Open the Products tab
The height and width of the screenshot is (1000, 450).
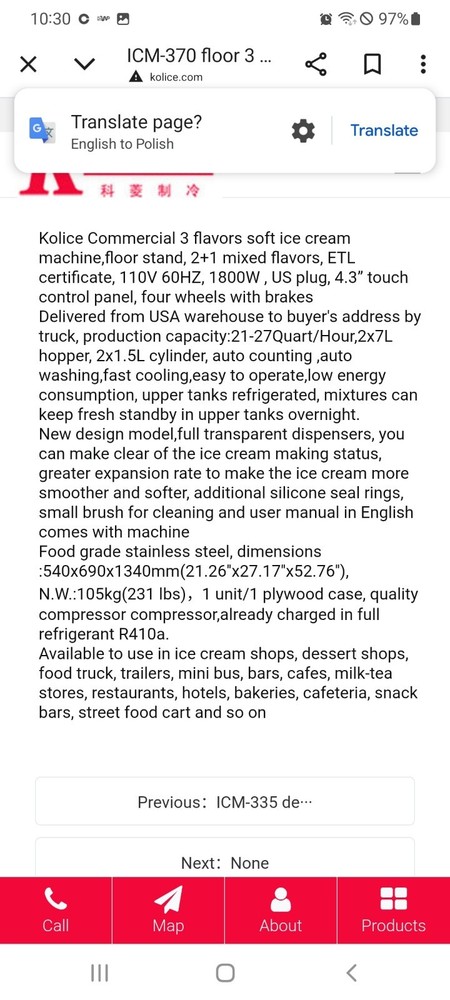point(393,910)
